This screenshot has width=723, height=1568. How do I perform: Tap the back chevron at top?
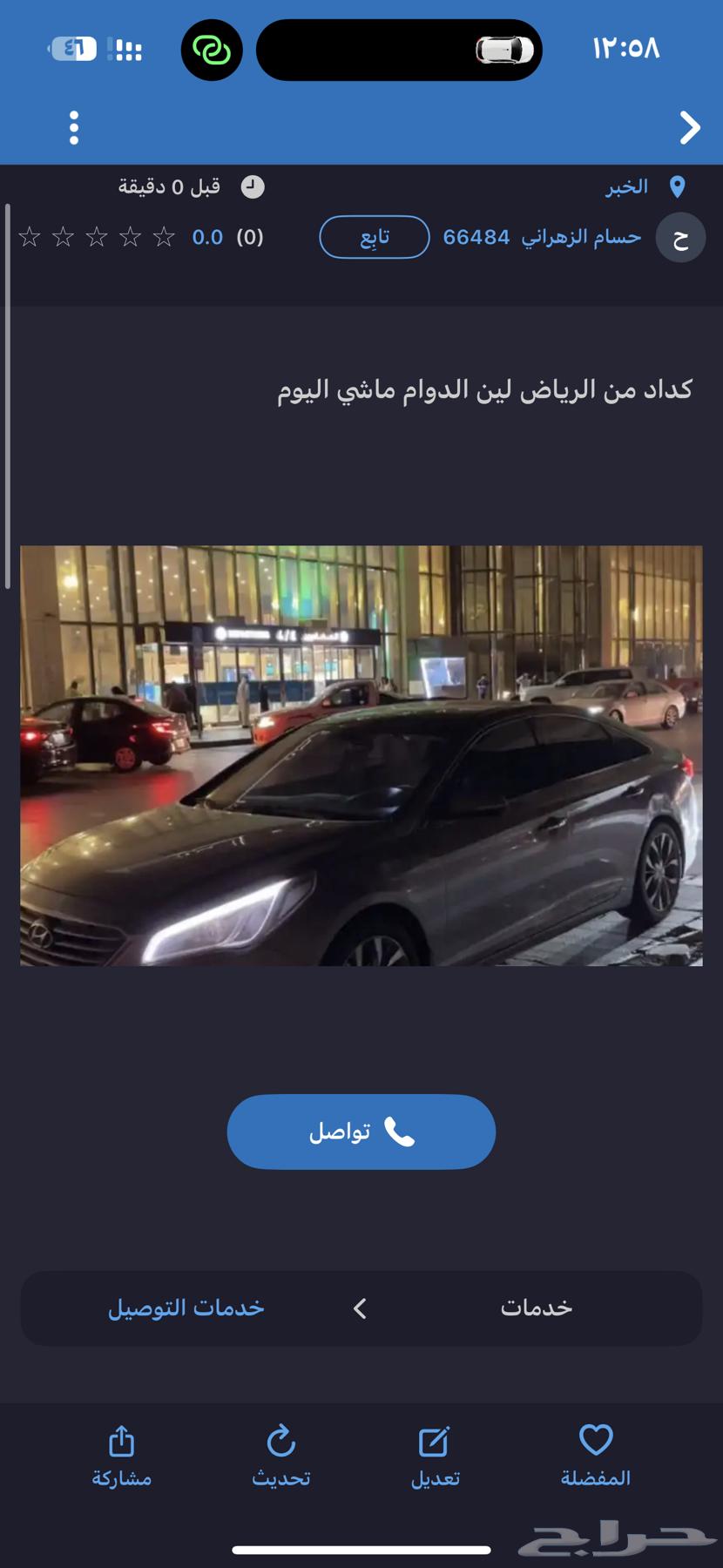[689, 127]
